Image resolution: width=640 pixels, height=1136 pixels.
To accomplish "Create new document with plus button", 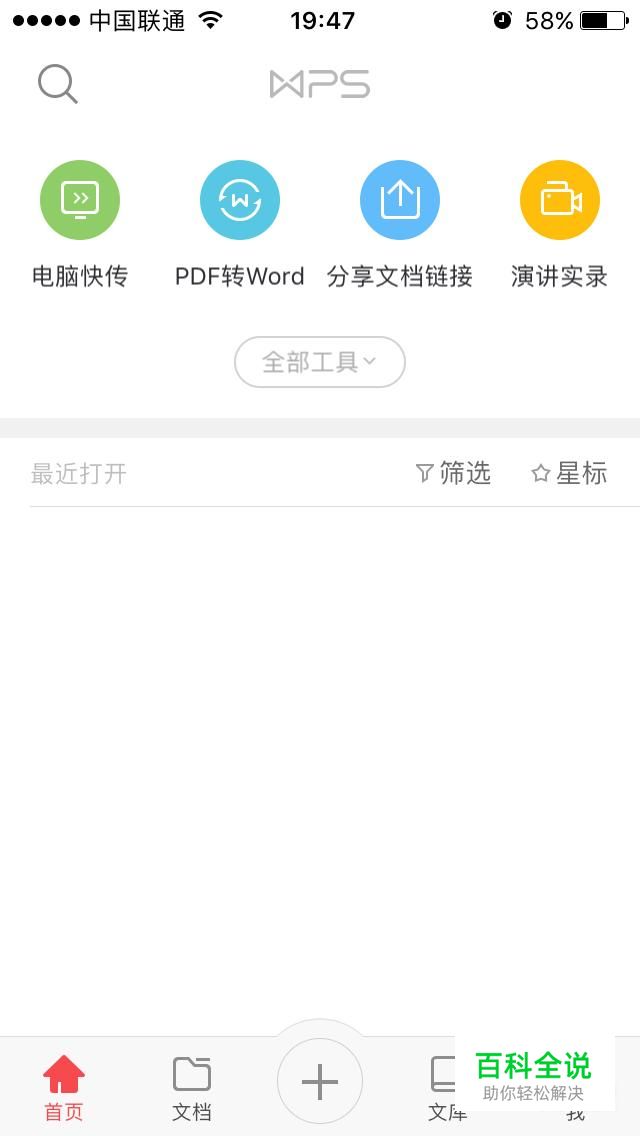I will [x=320, y=1081].
